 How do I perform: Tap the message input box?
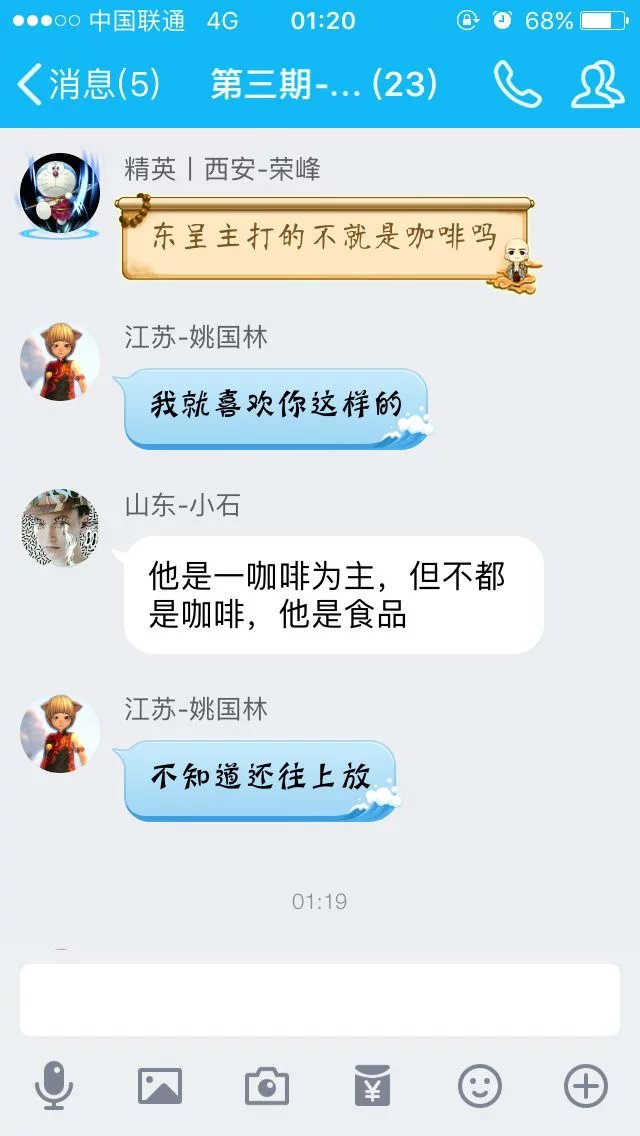[320, 999]
